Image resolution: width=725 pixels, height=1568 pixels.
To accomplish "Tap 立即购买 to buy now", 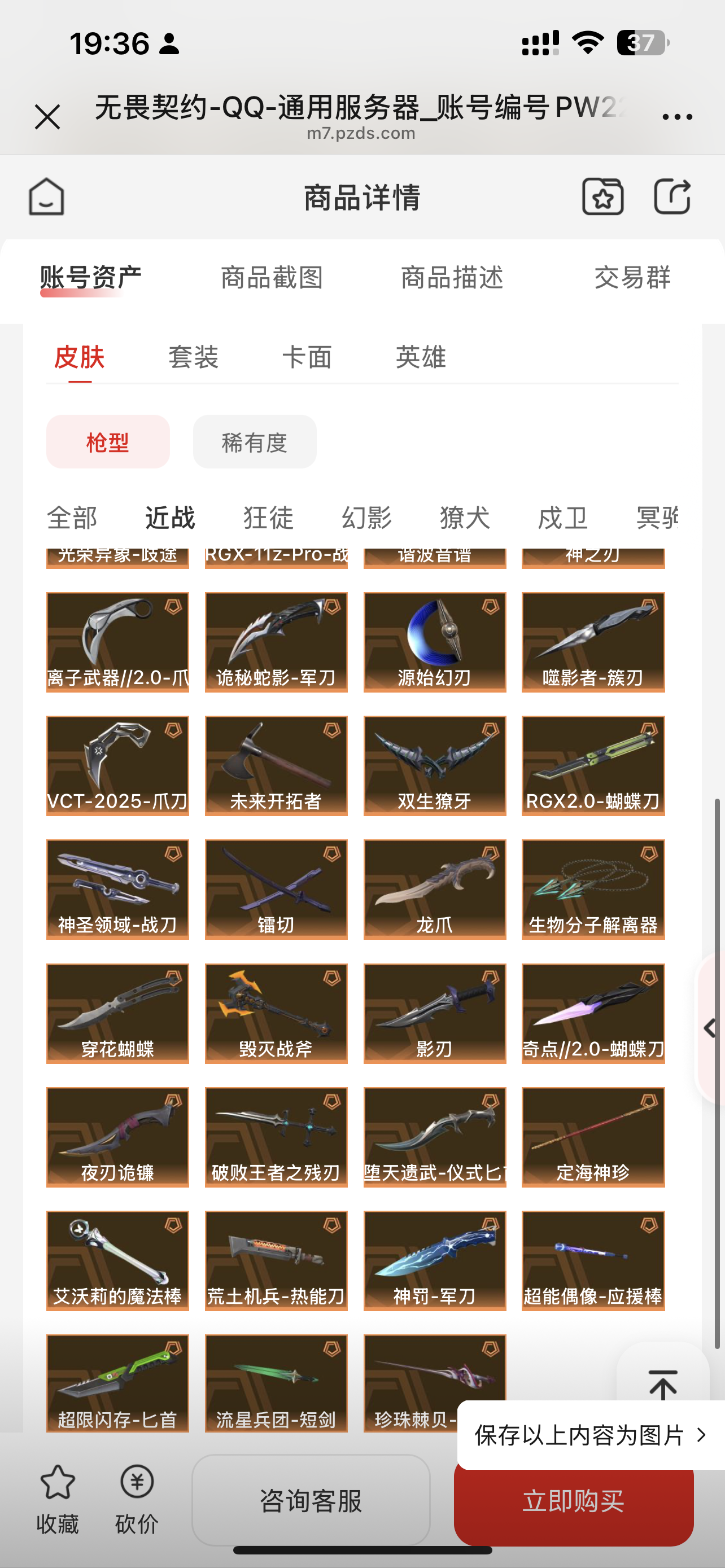I will point(574,1501).
